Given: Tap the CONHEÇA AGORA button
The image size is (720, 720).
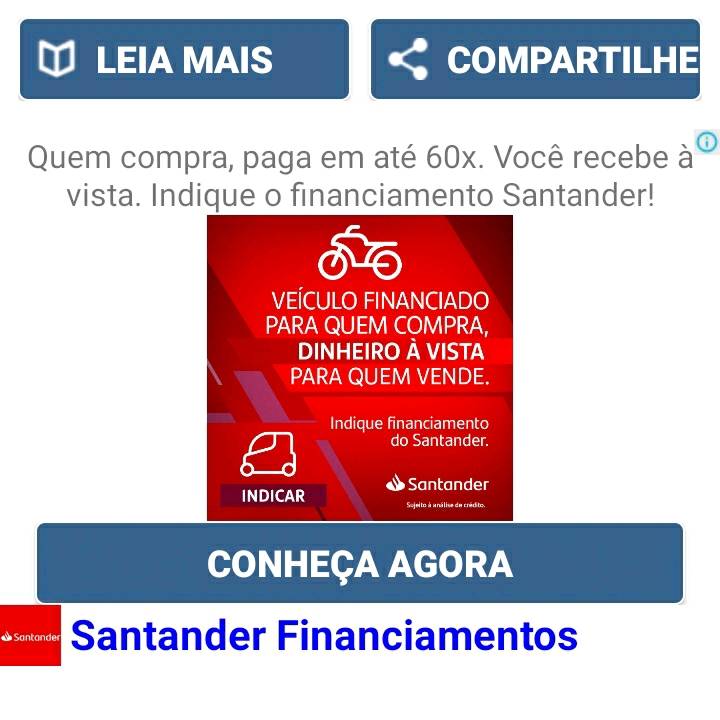Looking at the screenshot, I should pyautogui.click(x=360, y=563).
